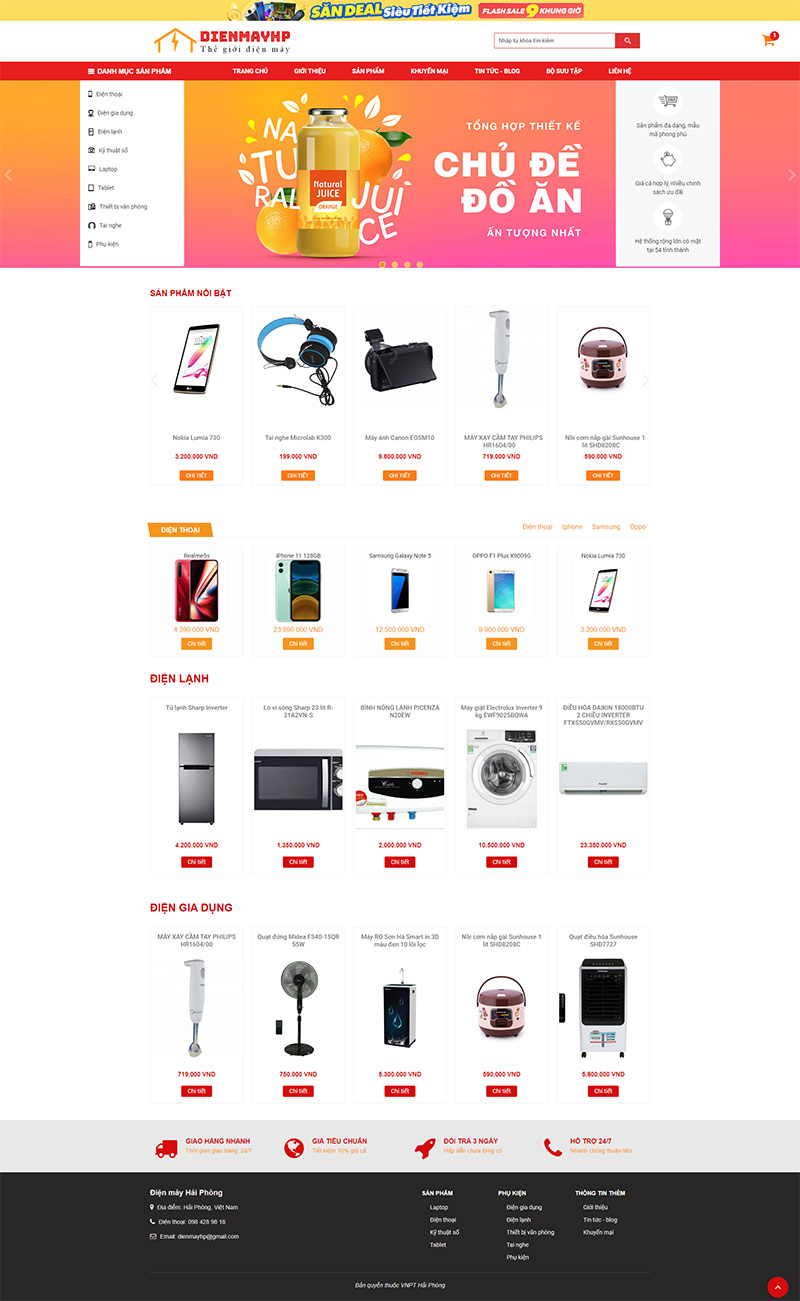Image resolution: width=800 pixels, height=1301 pixels.
Task: View details of Tai nghe Microlab K300
Action: [298, 475]
